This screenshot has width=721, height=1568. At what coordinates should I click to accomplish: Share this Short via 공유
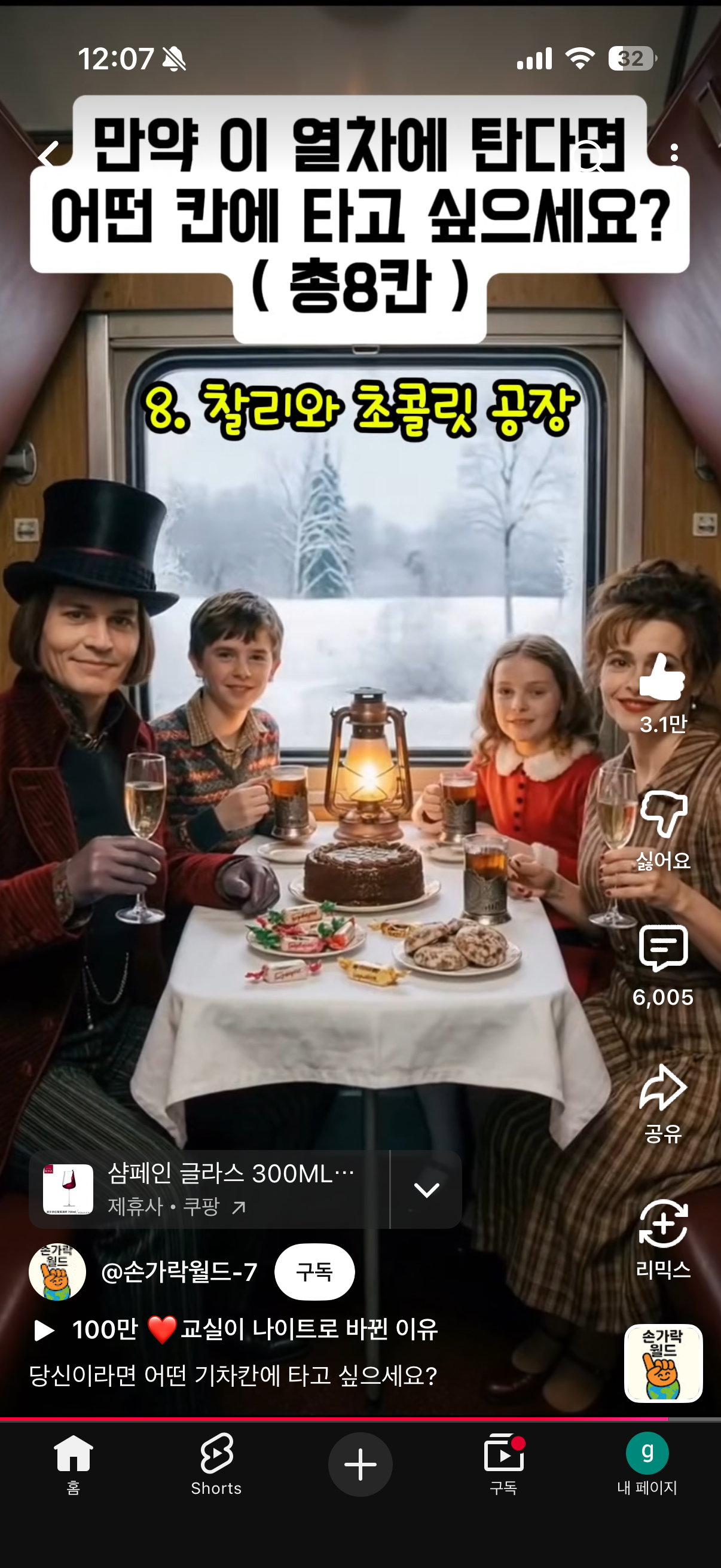coord(662,1088)
